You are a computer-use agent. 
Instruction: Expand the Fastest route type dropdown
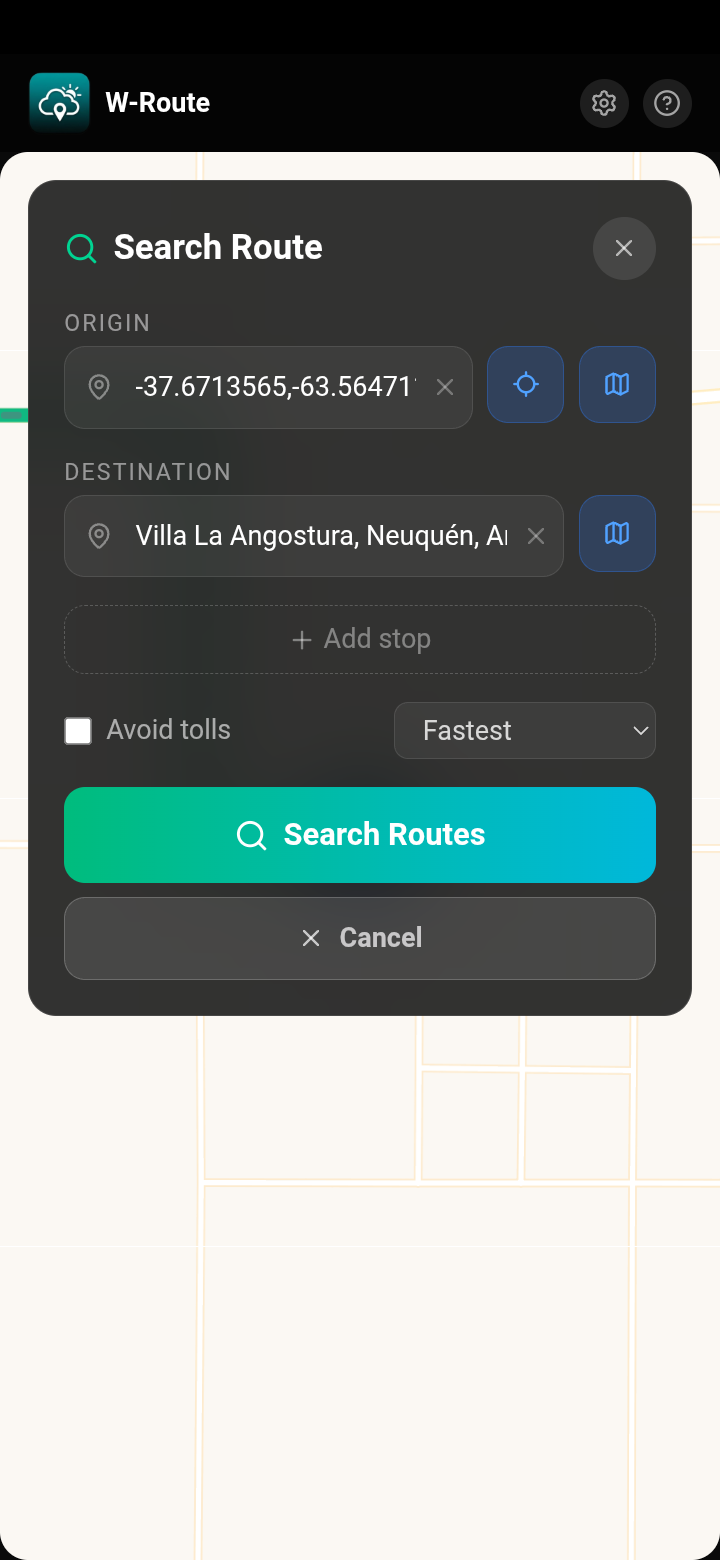525,731
